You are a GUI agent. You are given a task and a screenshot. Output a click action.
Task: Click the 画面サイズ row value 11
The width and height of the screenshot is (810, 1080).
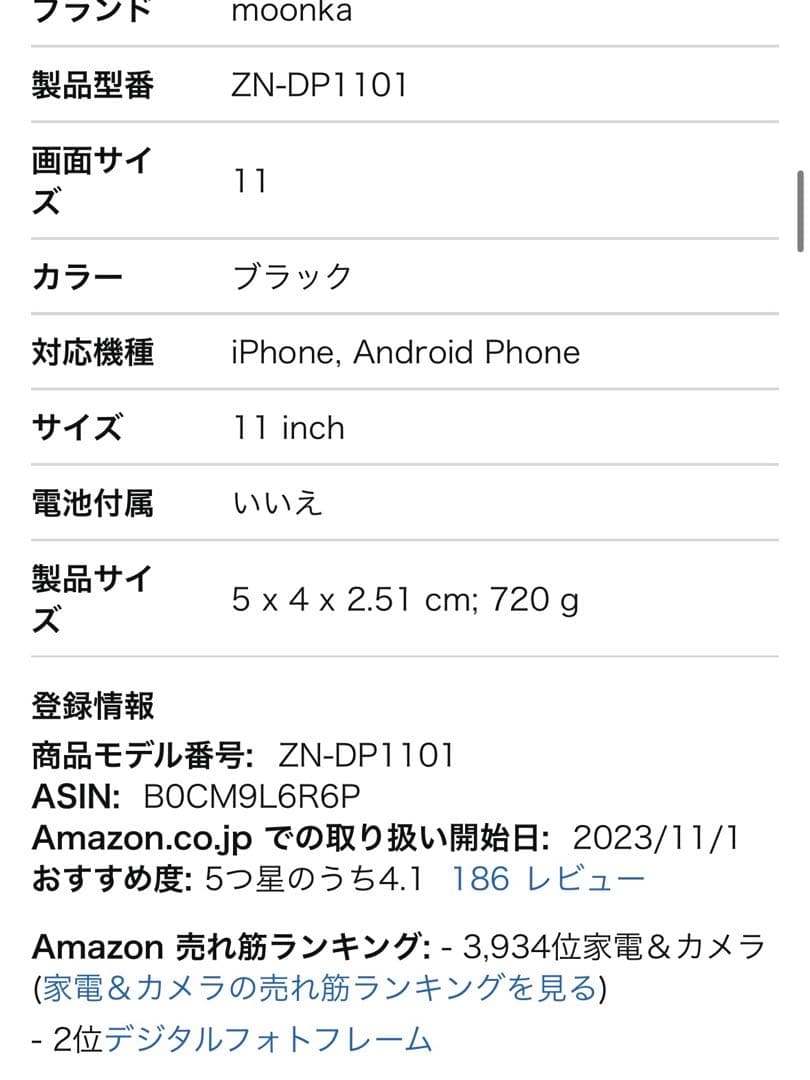pos(250,182)
